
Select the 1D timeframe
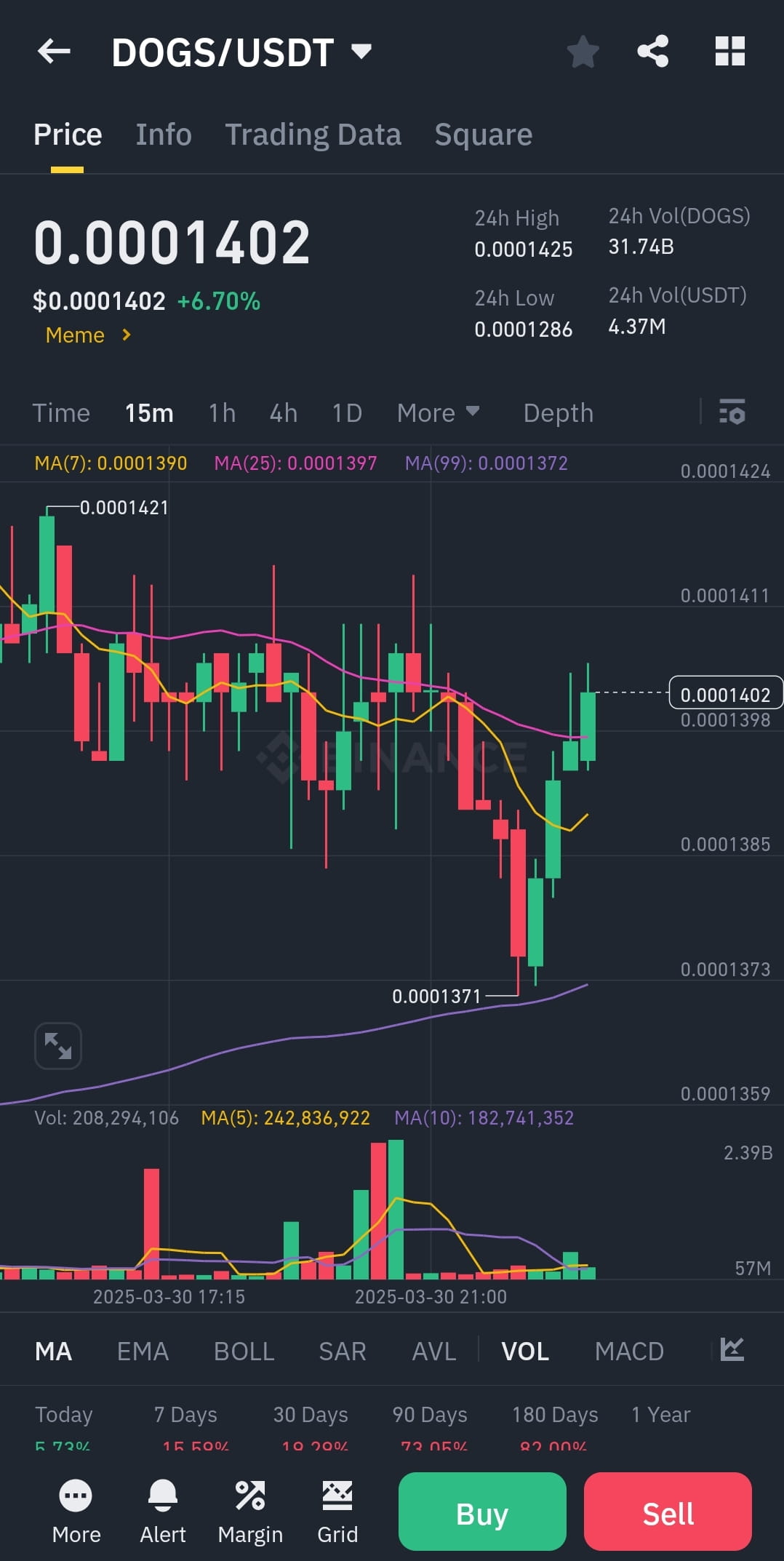tap(346, 412)
